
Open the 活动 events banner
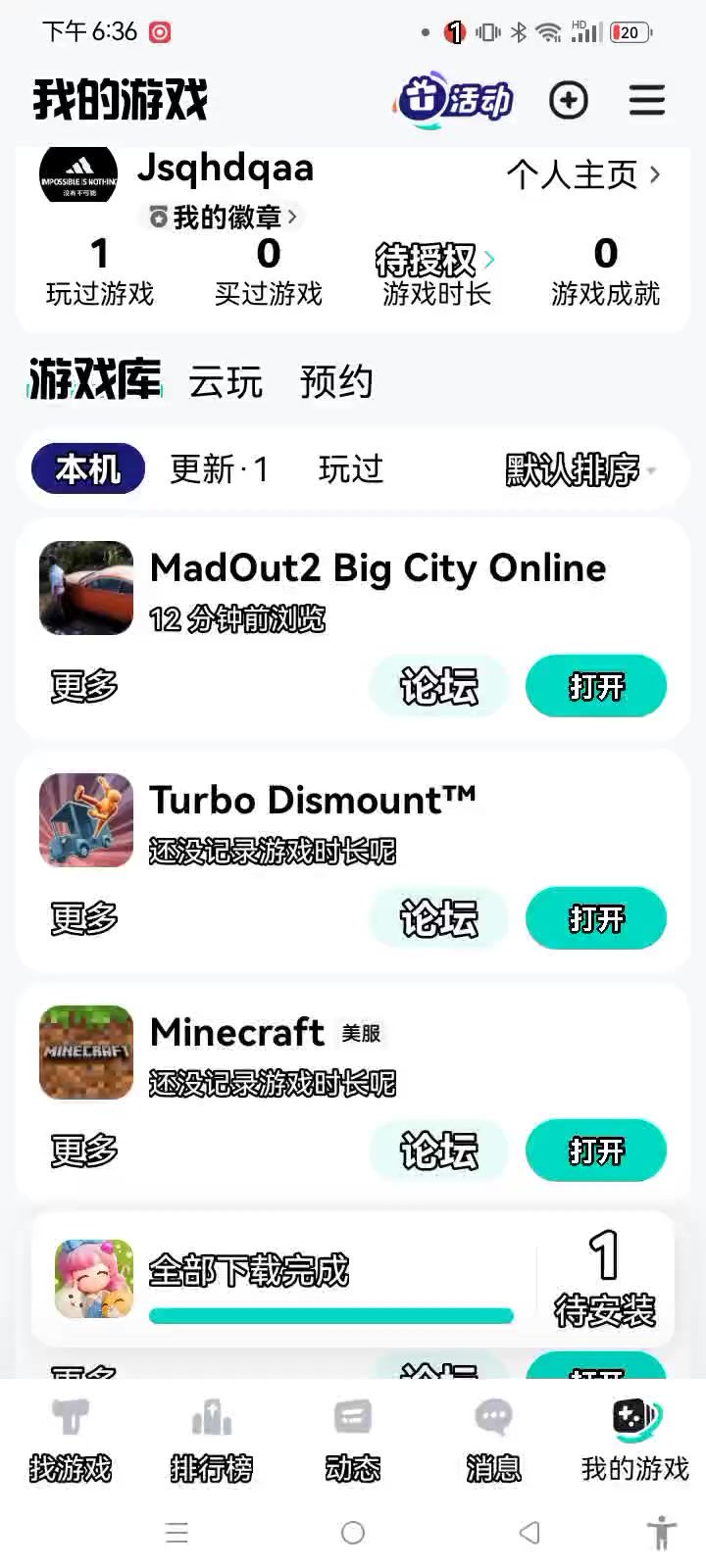[456, 100]
